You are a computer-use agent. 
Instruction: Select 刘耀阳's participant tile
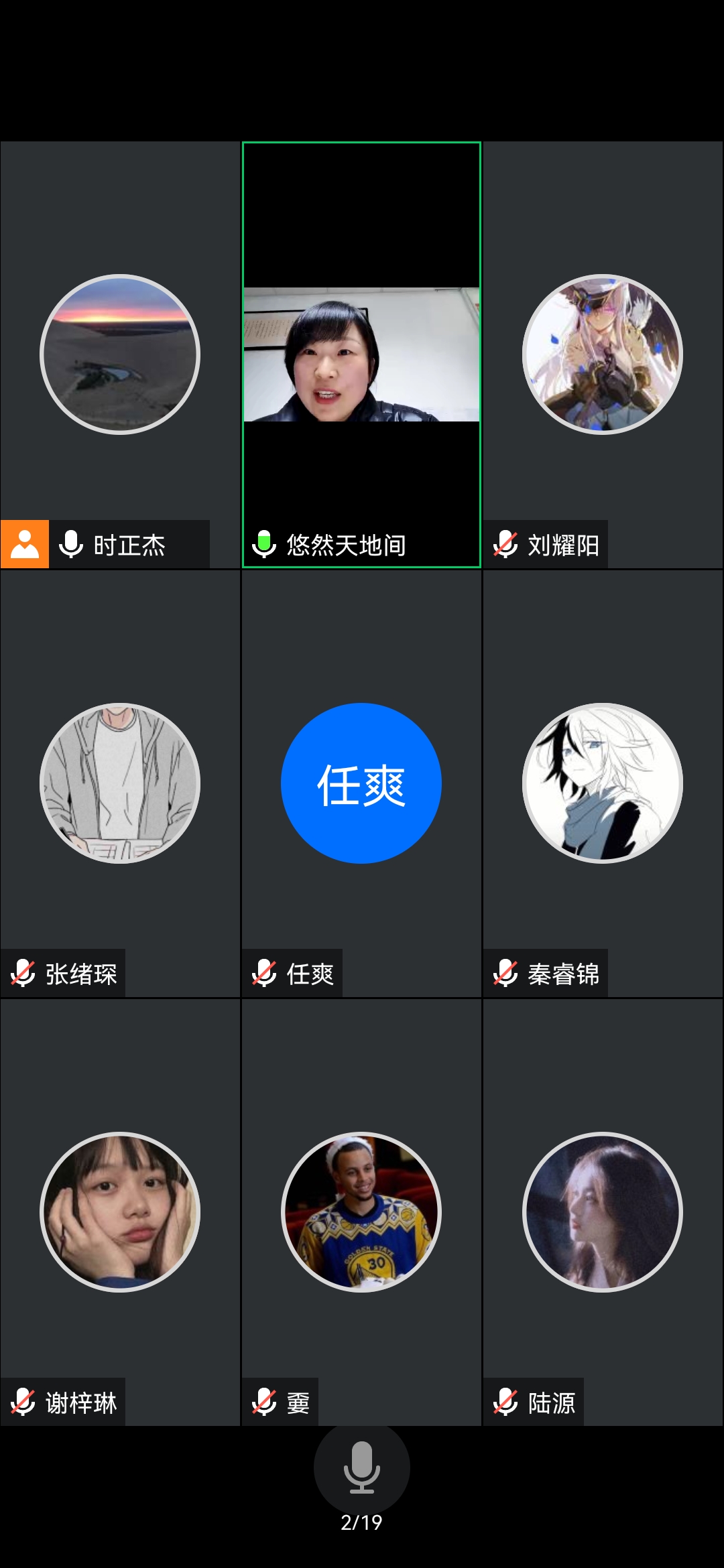click(x=602, y=355)
